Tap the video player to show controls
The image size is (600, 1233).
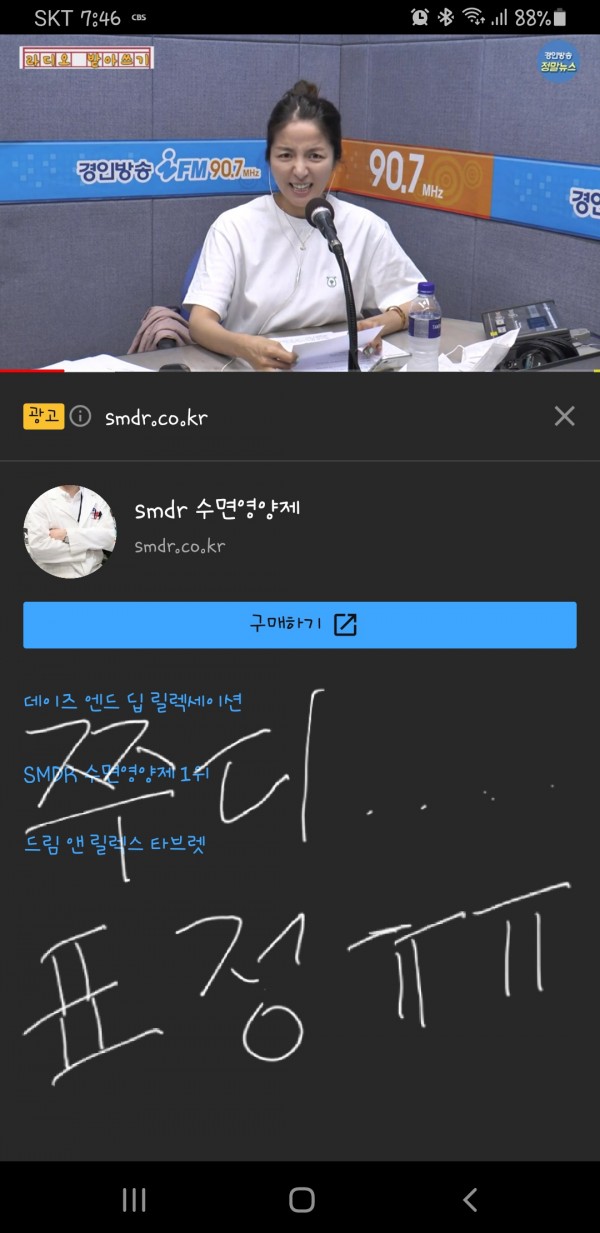coord(300,200)
